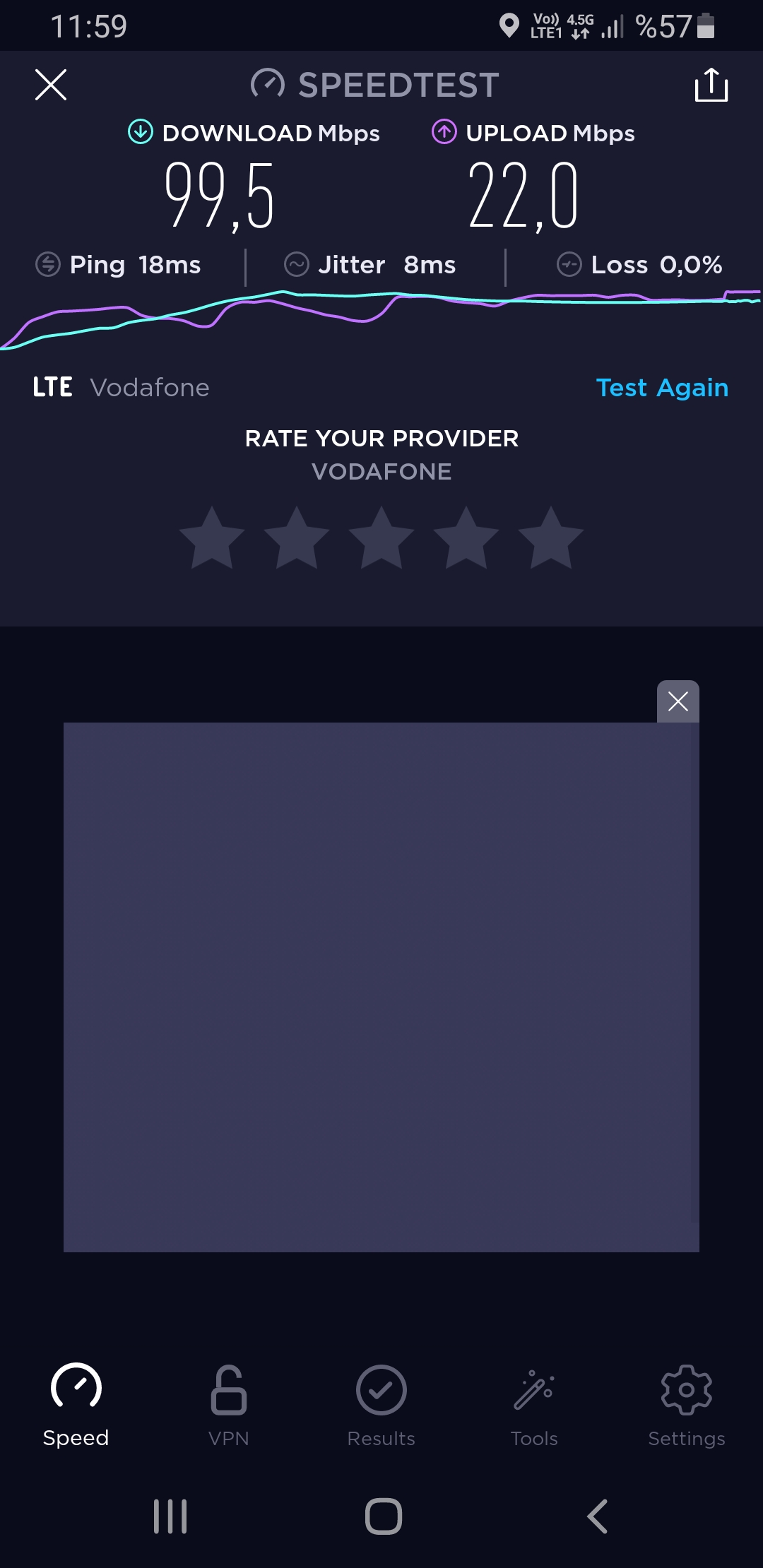The image size is (763, 1568).
Task: Select the Speed tab
Action: (x=76, y=1406)
